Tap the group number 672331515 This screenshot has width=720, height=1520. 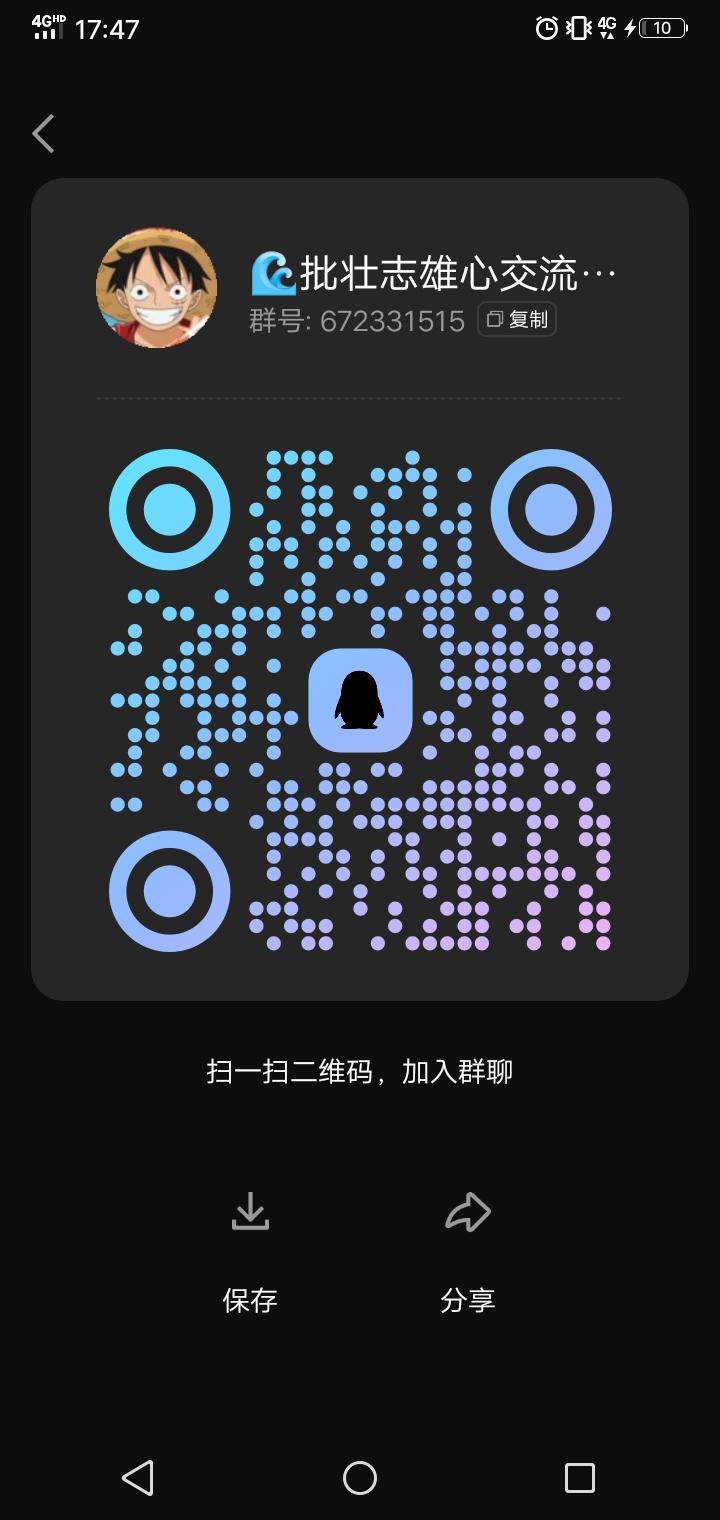pos(389,322)
